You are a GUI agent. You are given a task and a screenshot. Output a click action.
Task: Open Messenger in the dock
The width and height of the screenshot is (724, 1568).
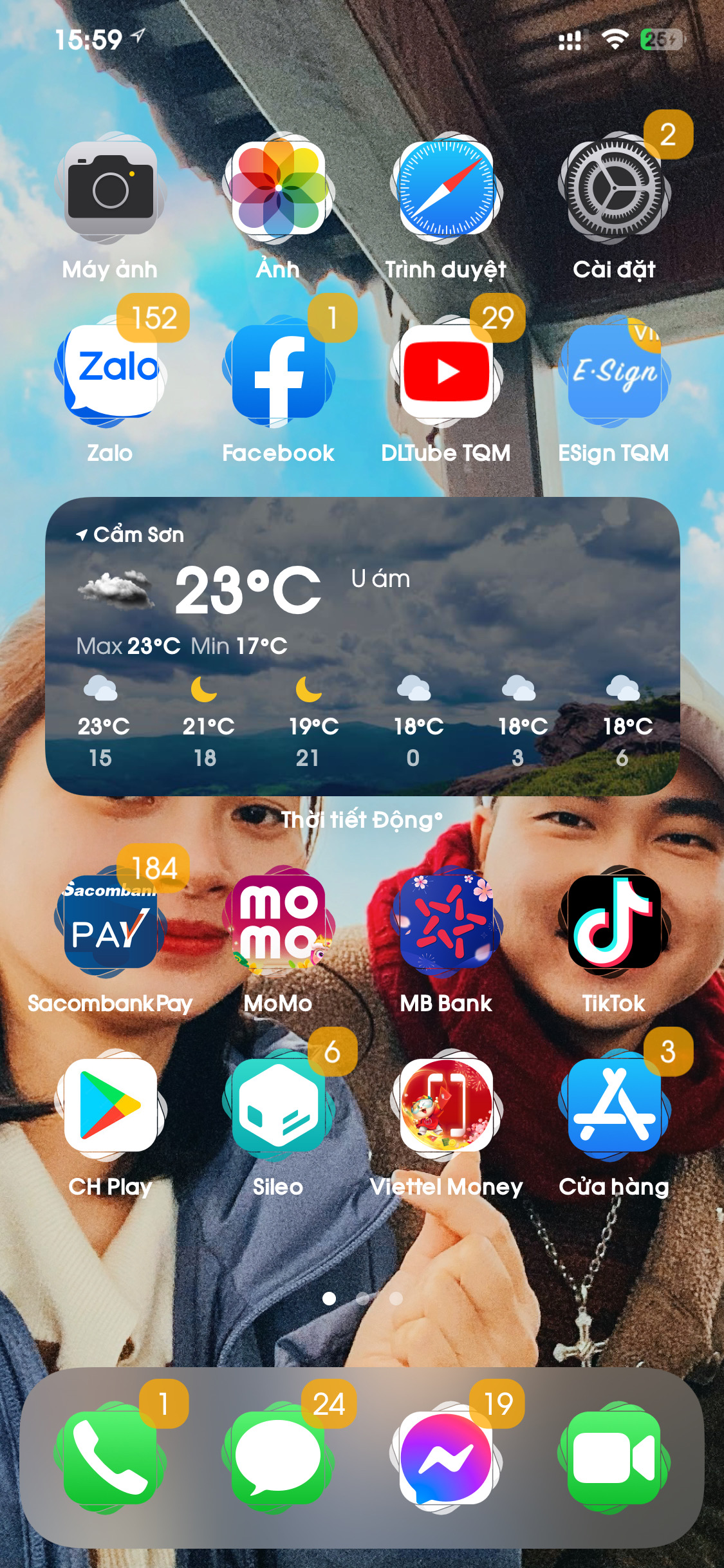click(446, 1458)
